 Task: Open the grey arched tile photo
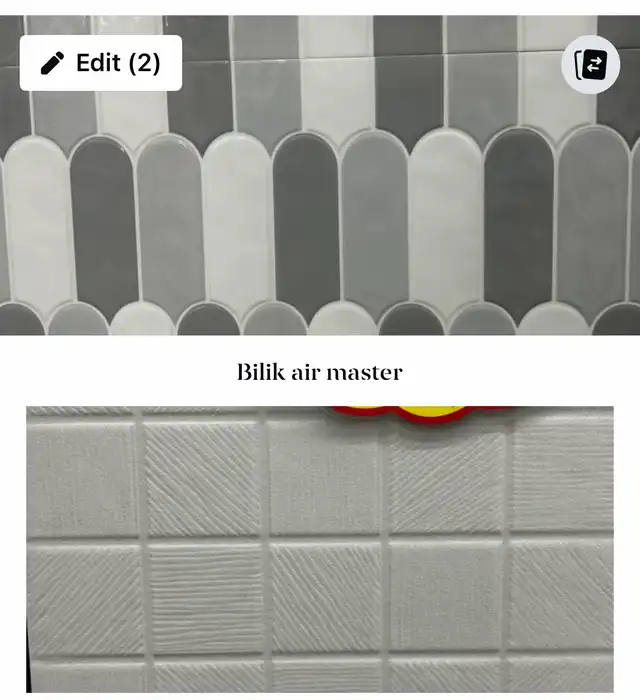(320, 220)
